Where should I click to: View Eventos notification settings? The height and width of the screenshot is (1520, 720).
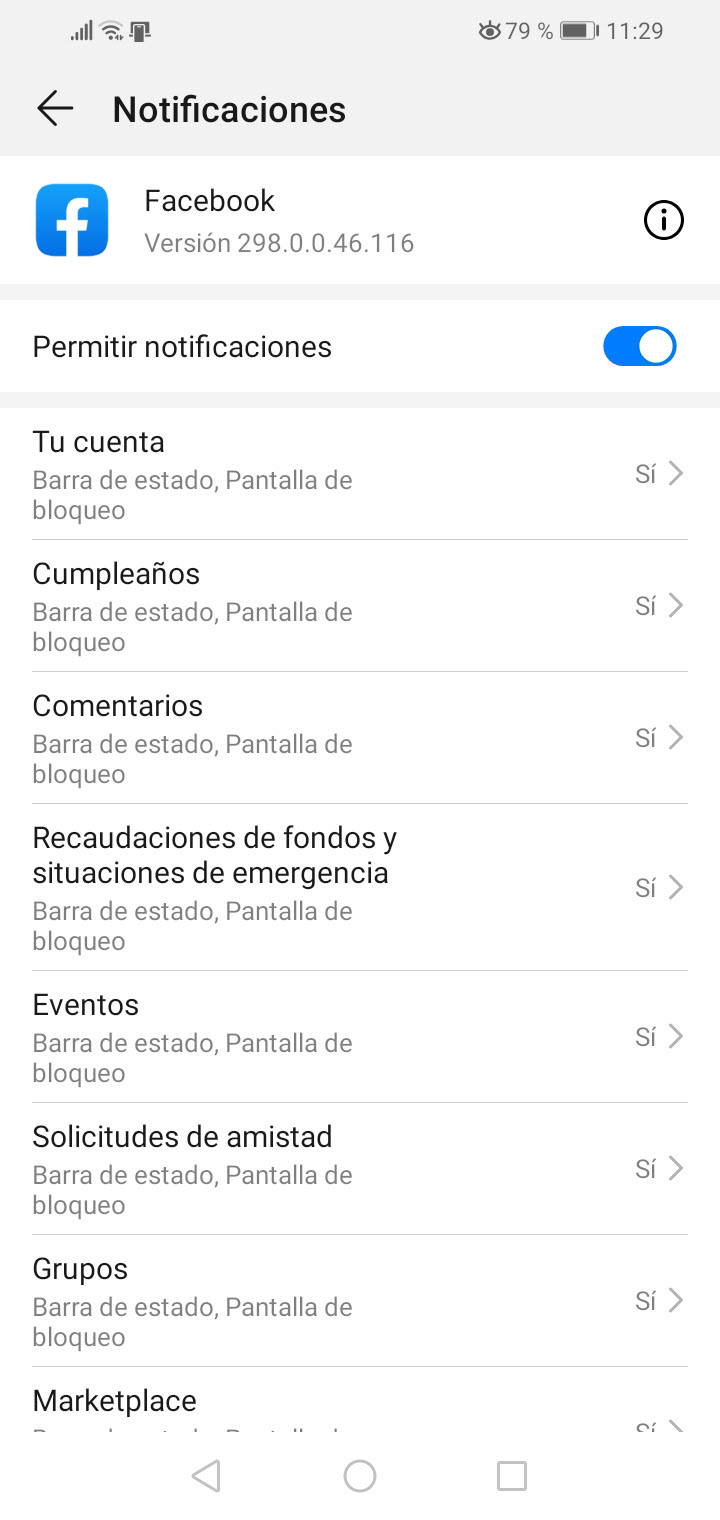point(360,1037)
